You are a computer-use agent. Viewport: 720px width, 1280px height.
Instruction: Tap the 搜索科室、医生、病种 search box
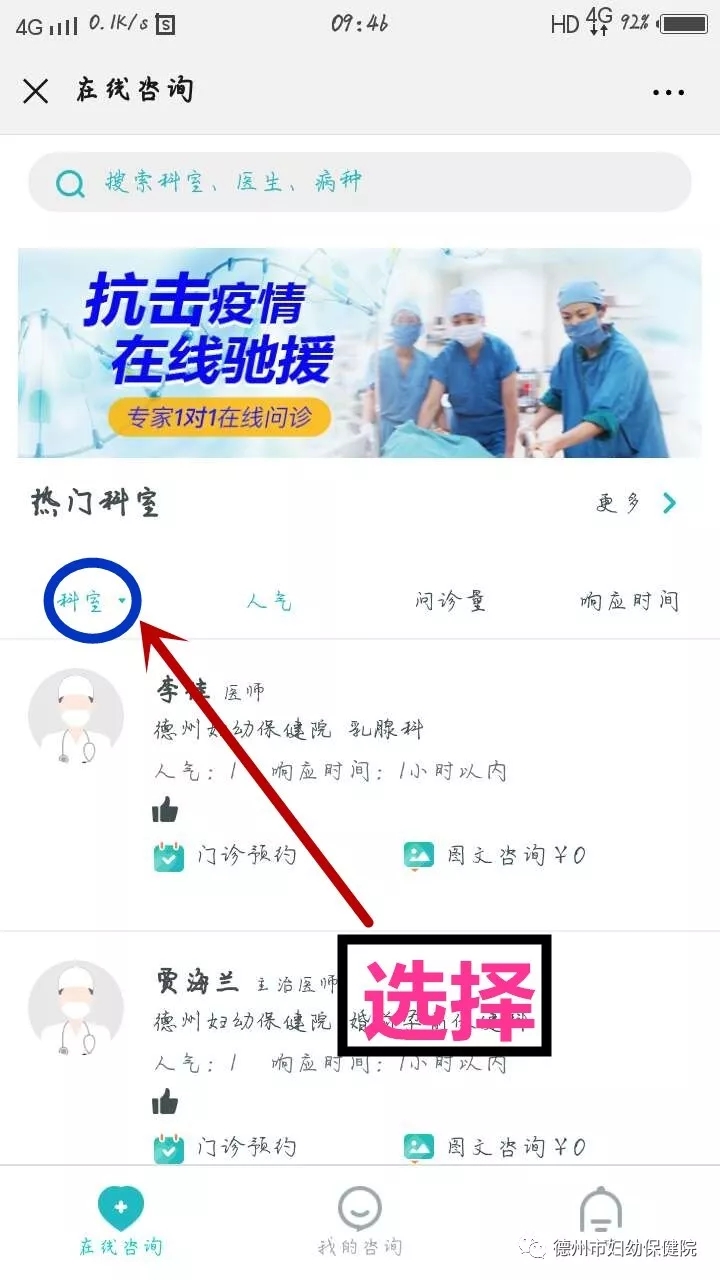coord(360,182)
